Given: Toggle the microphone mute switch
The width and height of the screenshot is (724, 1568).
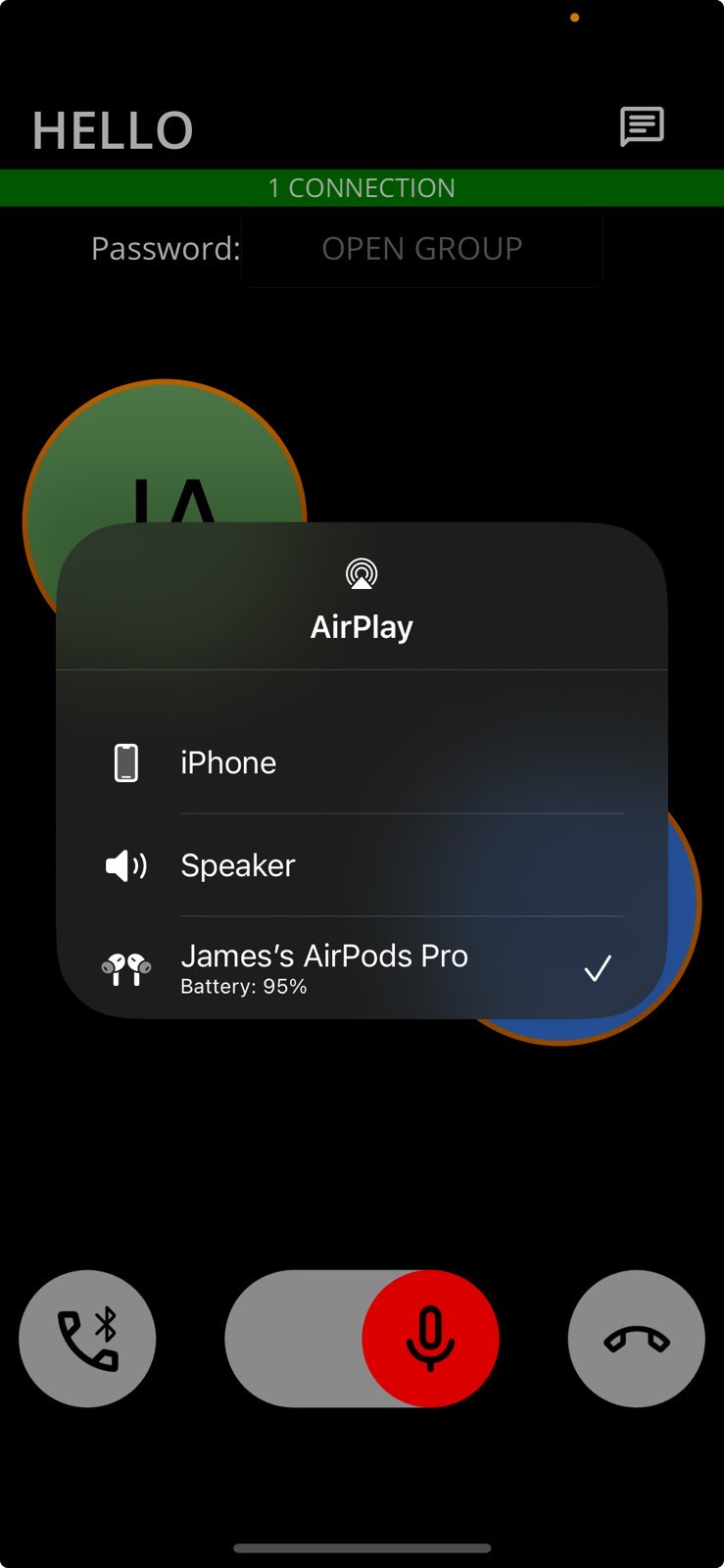Looking at the screenshot, I should click(x=362, y=1338).
